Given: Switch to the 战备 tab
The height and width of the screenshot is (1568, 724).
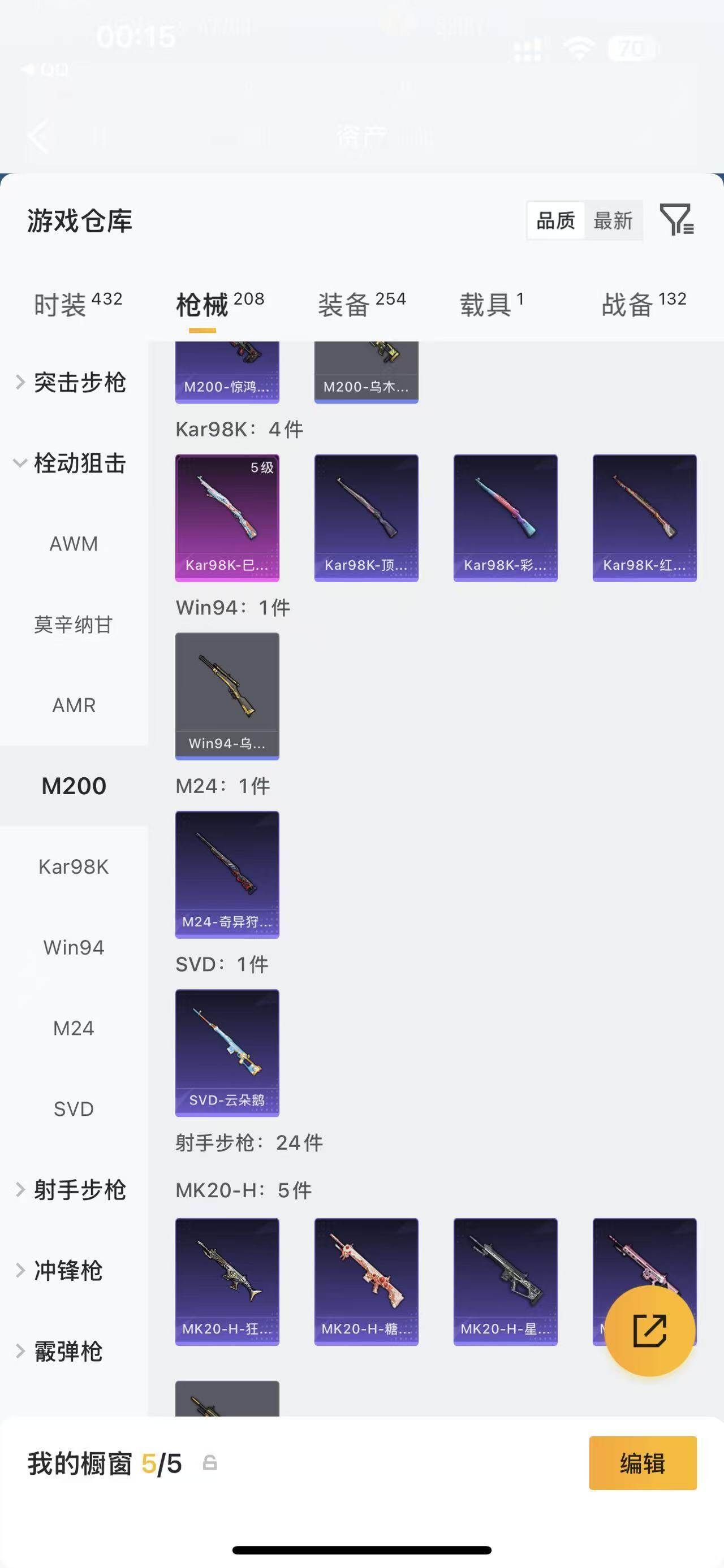Looking at the screenshot, I should point(643,304).
